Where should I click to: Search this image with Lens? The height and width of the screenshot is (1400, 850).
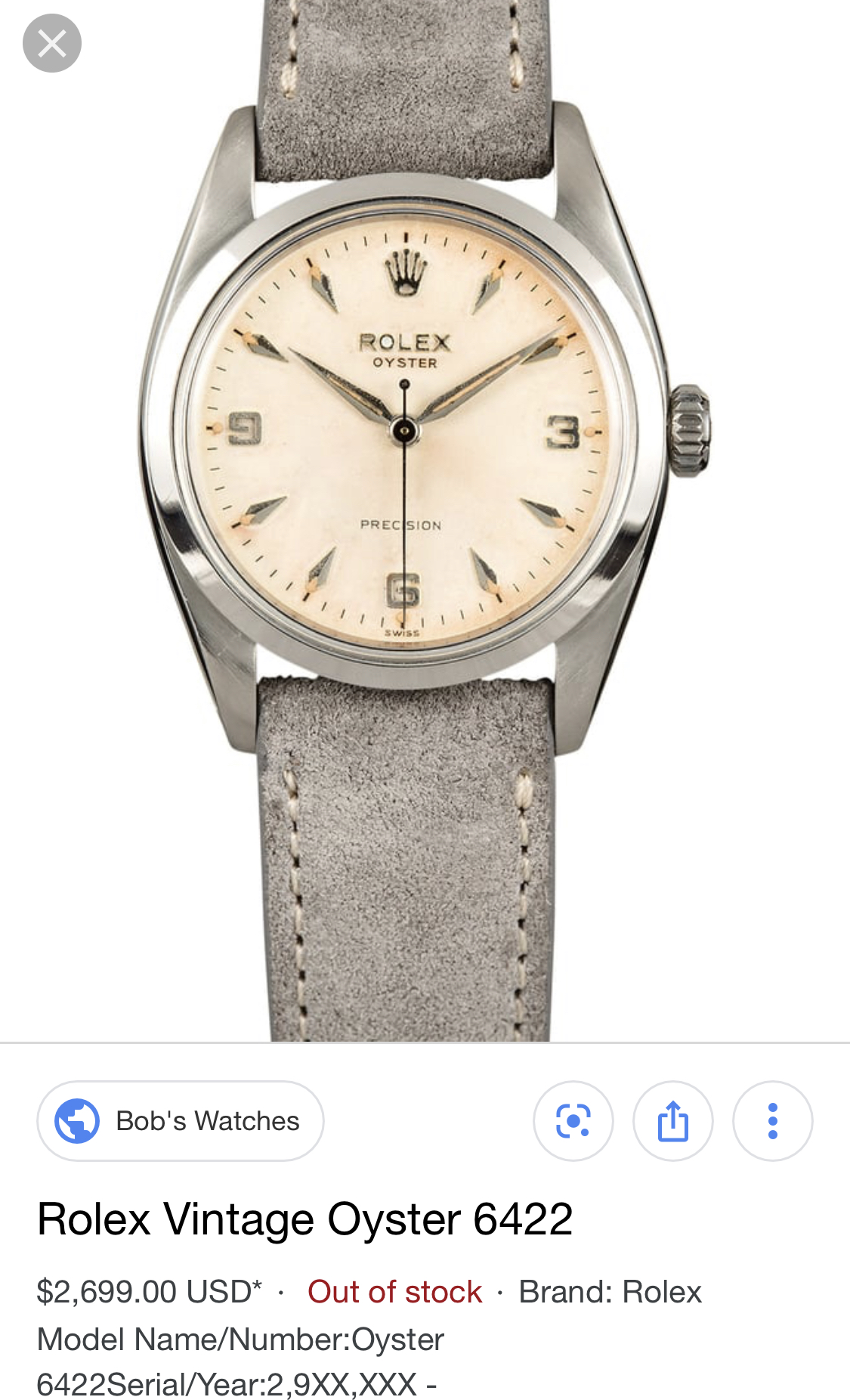(x=573, y=1120)
